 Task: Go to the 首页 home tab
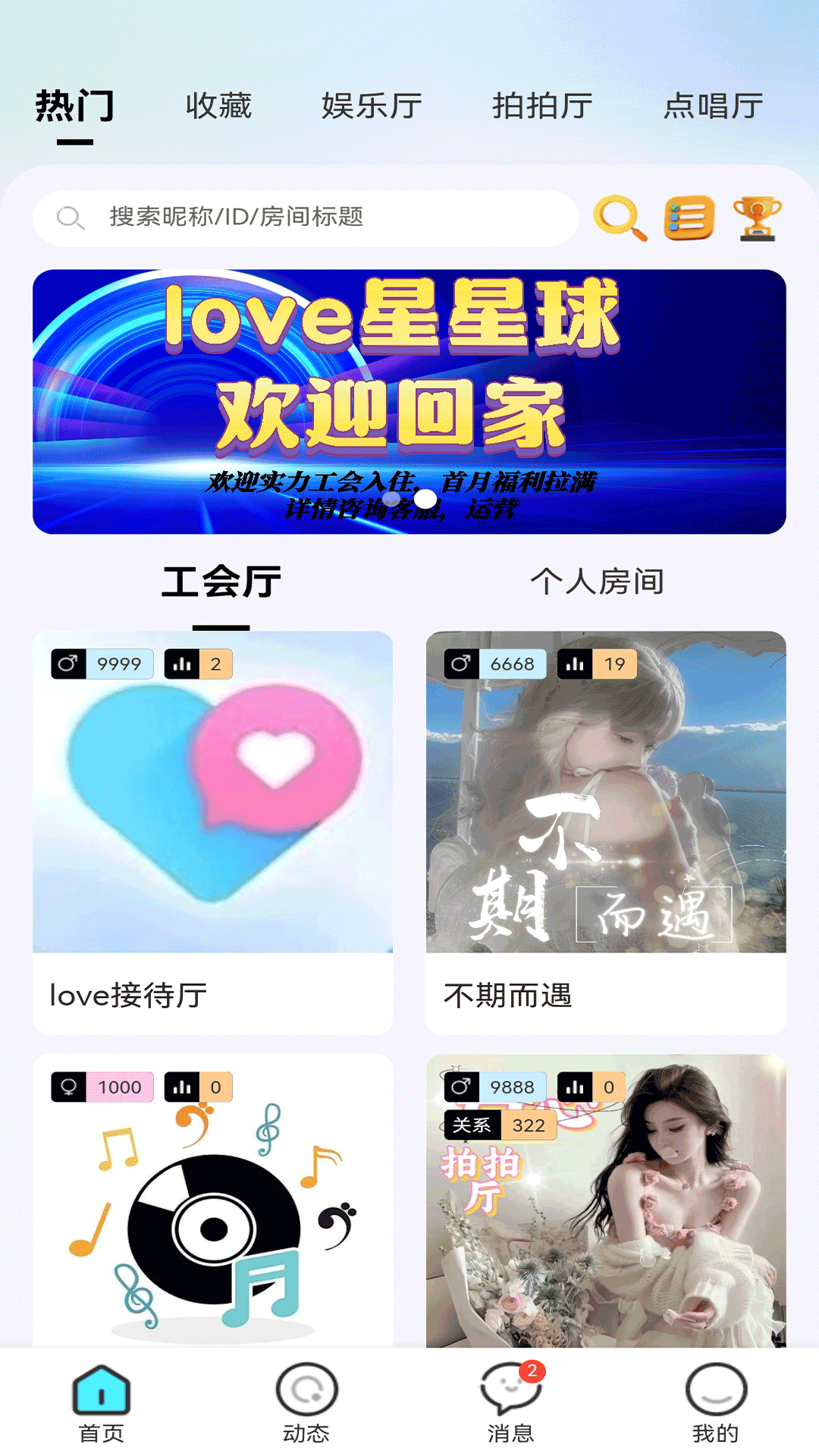(x=102, y=1403)
